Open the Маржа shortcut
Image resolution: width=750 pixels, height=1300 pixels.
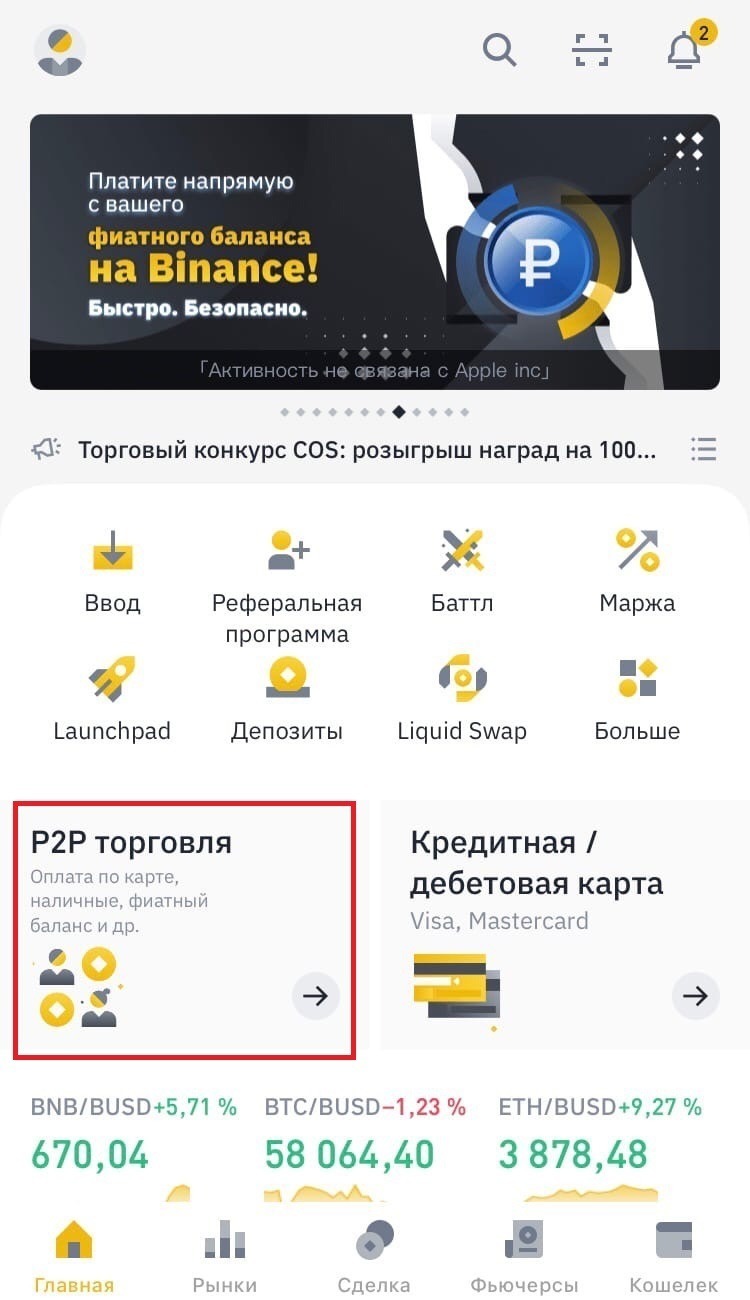click(x=637, y=570)
